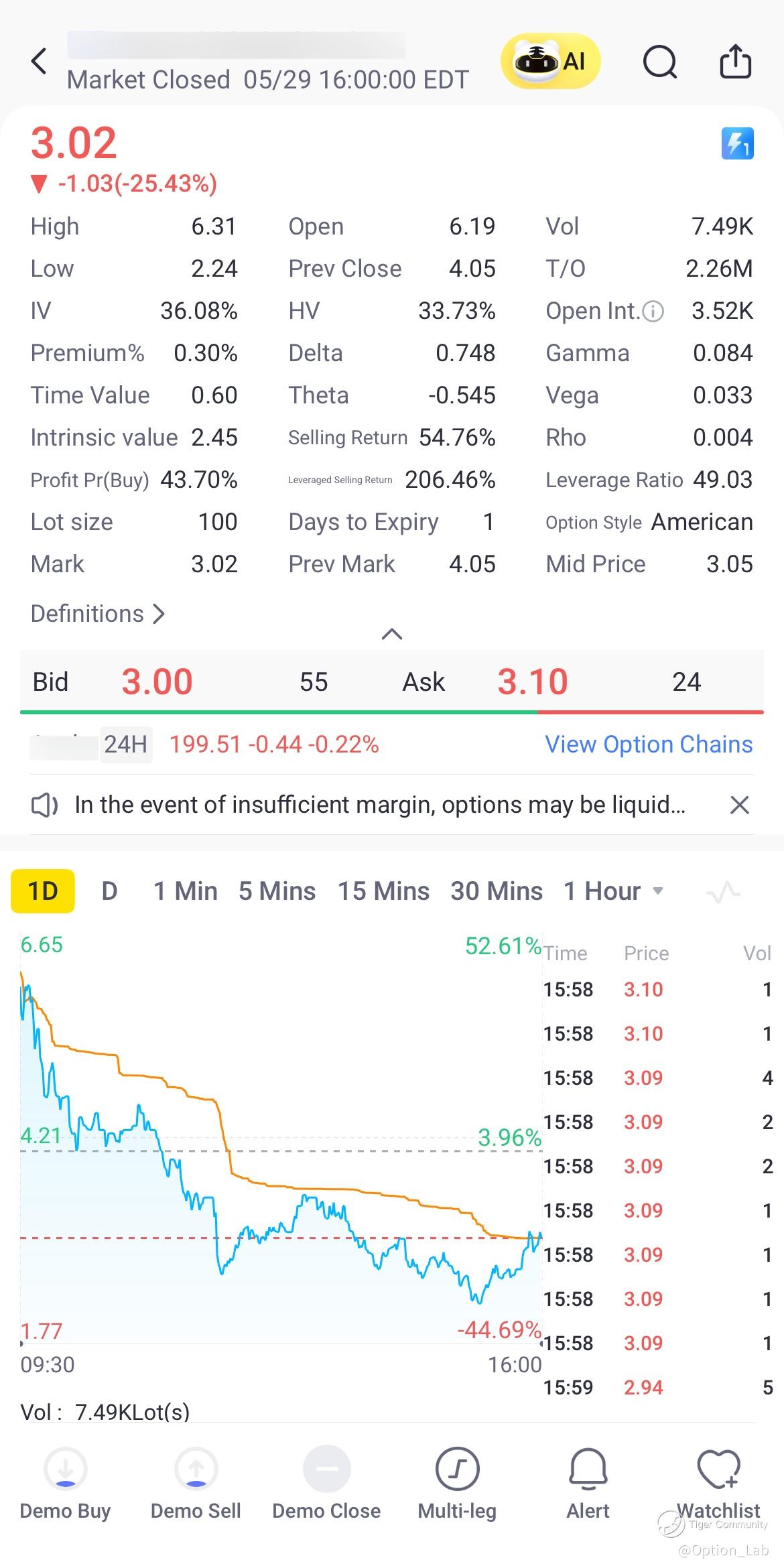Select the 30 Mins chart interval
This screenshot has width=784, height=1568.
(x=497, y=891)
